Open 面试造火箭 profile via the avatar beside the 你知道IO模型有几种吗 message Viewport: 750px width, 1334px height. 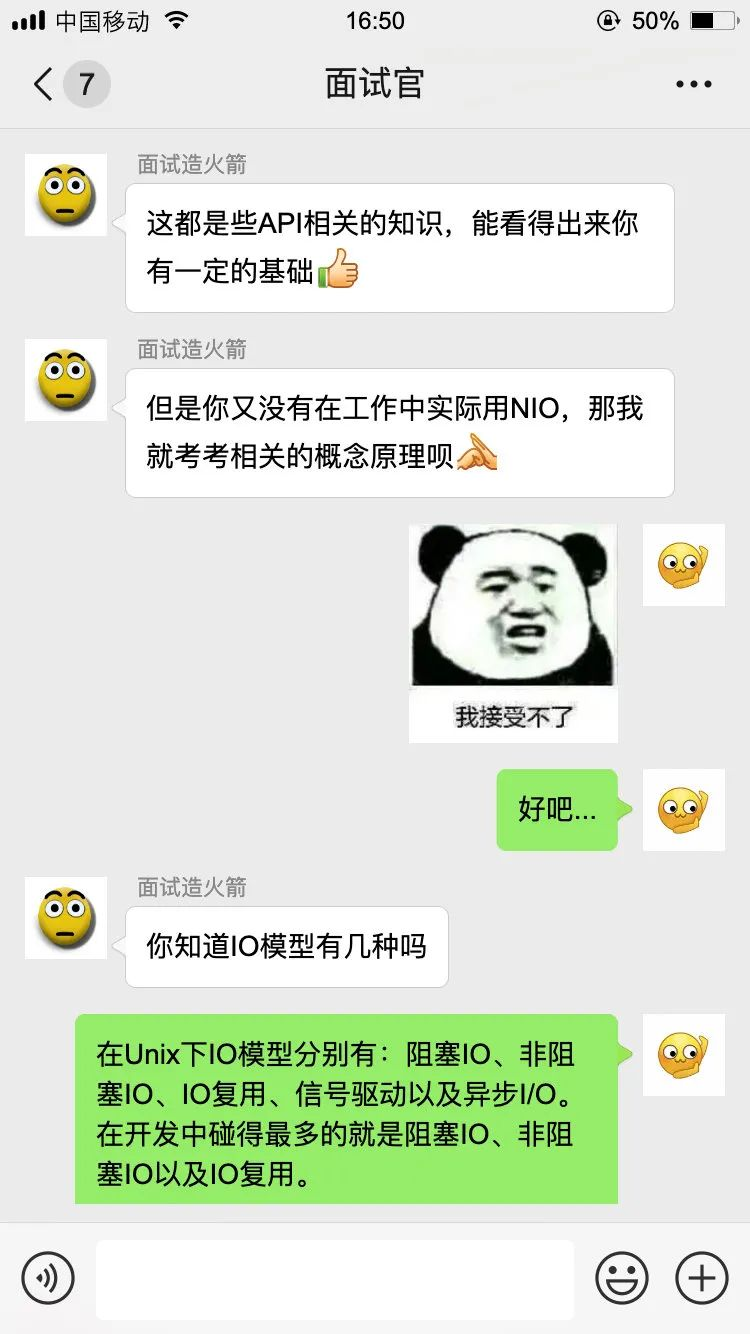(66, 918)
